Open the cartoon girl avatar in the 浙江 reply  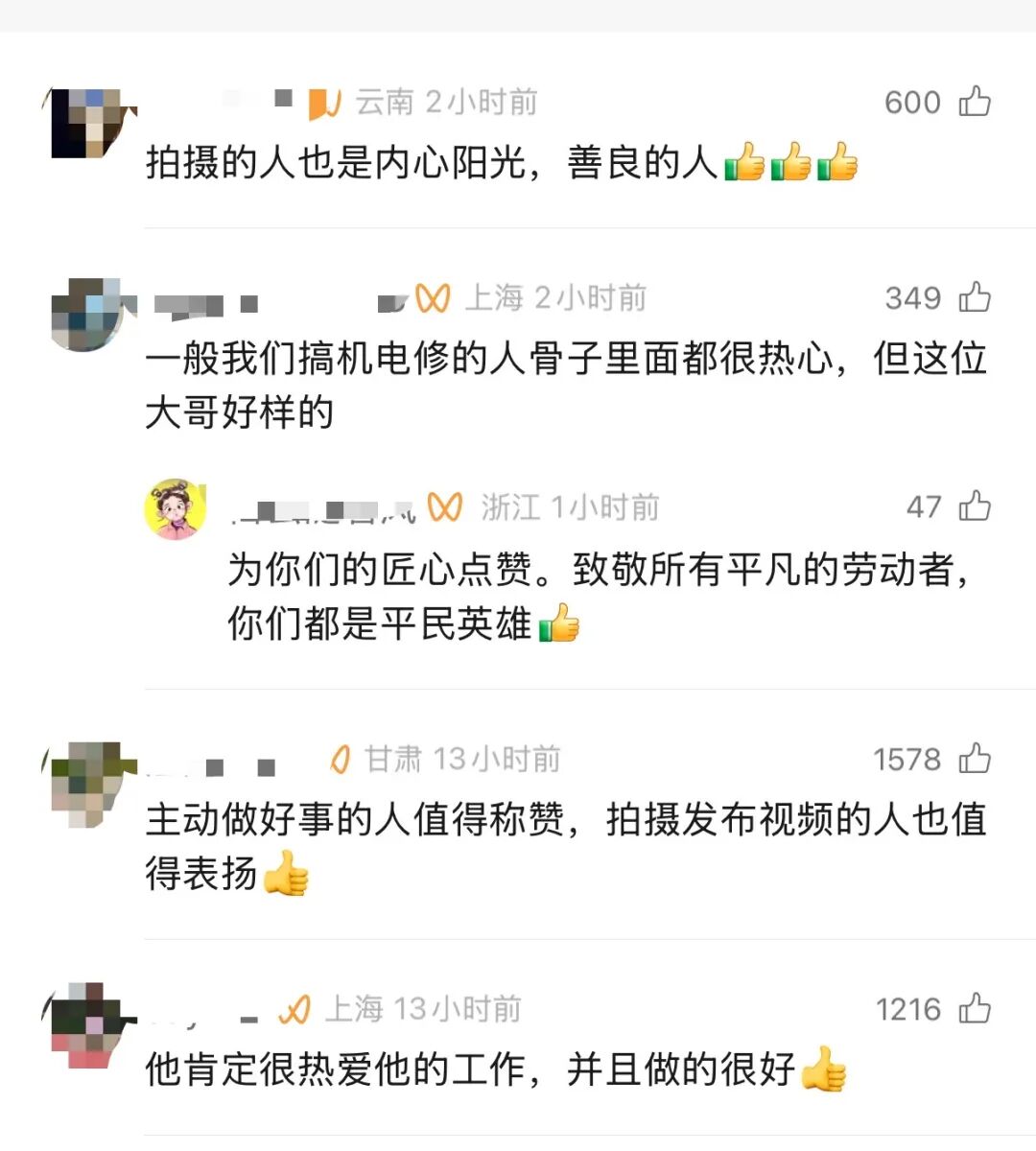(178, 509)
